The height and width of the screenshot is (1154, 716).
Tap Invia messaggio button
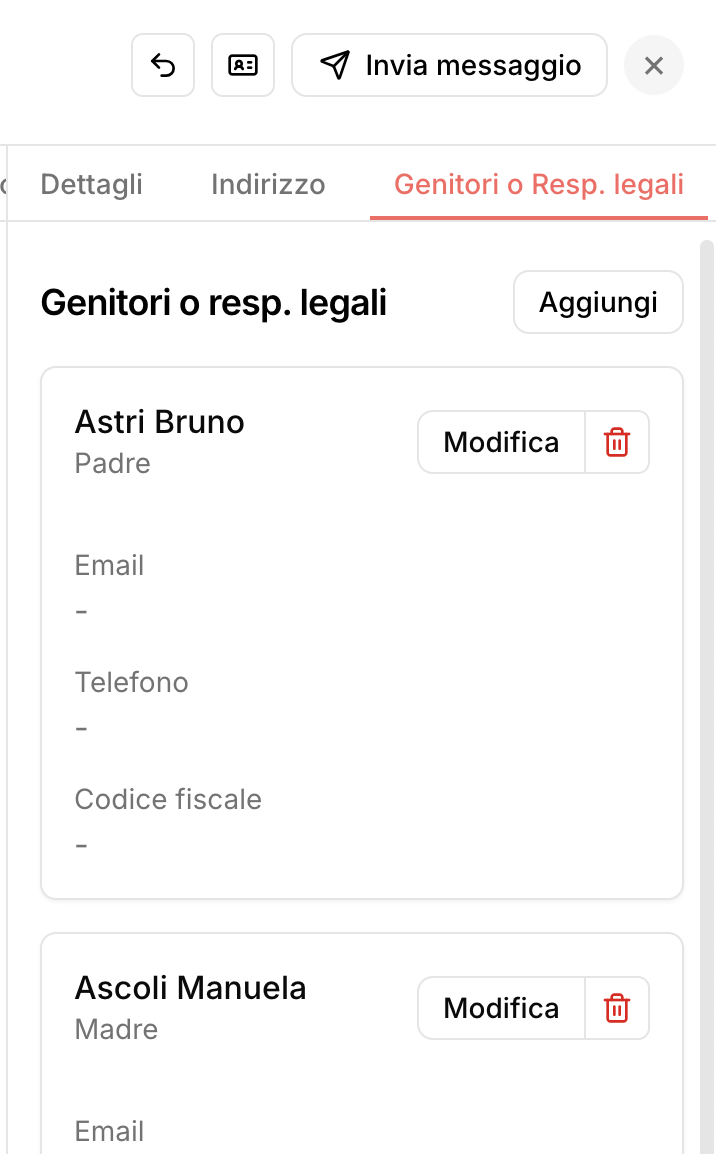click(x=450, y=66)
